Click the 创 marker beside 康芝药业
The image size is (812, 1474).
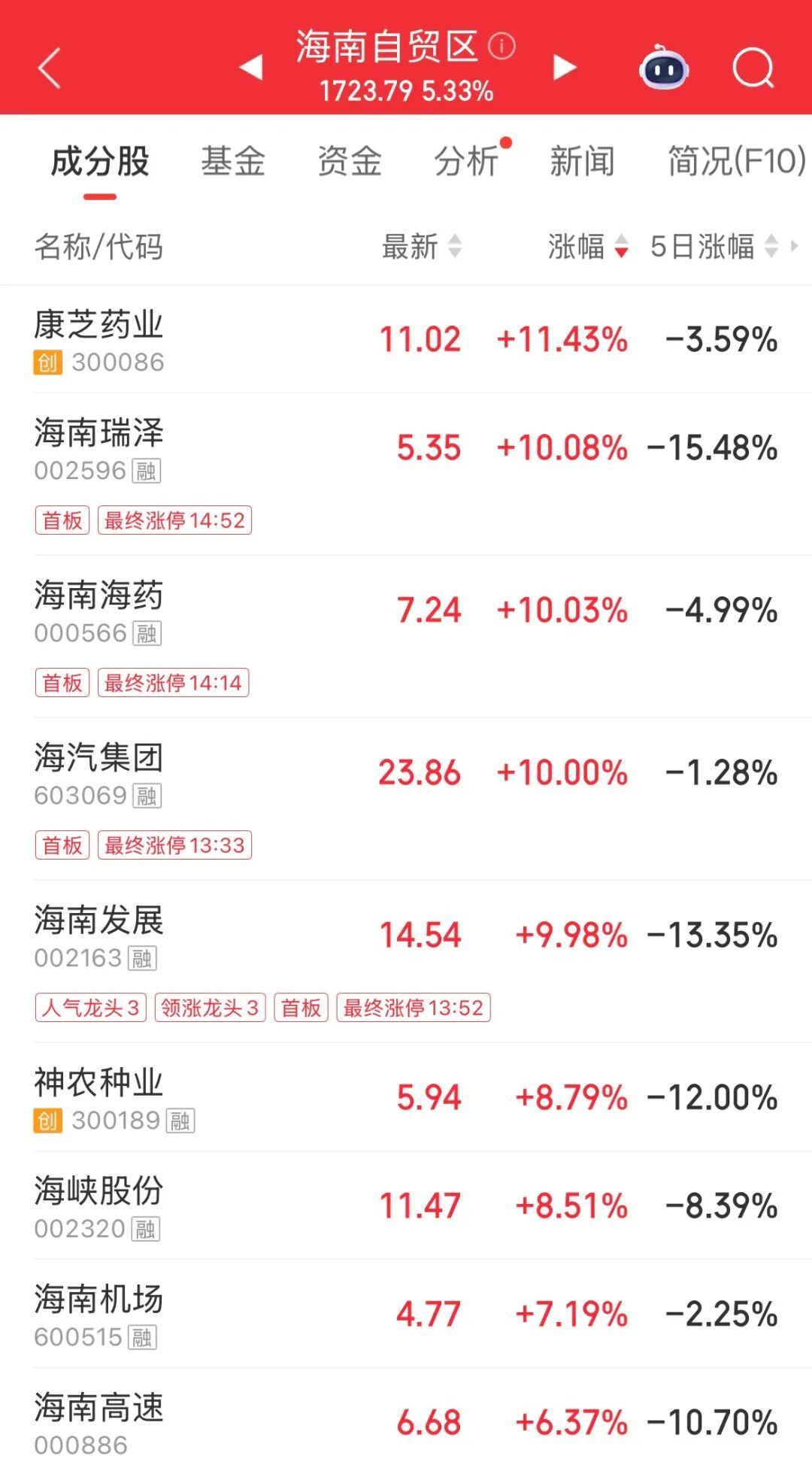pyautogui.click(x=47, y=362)
